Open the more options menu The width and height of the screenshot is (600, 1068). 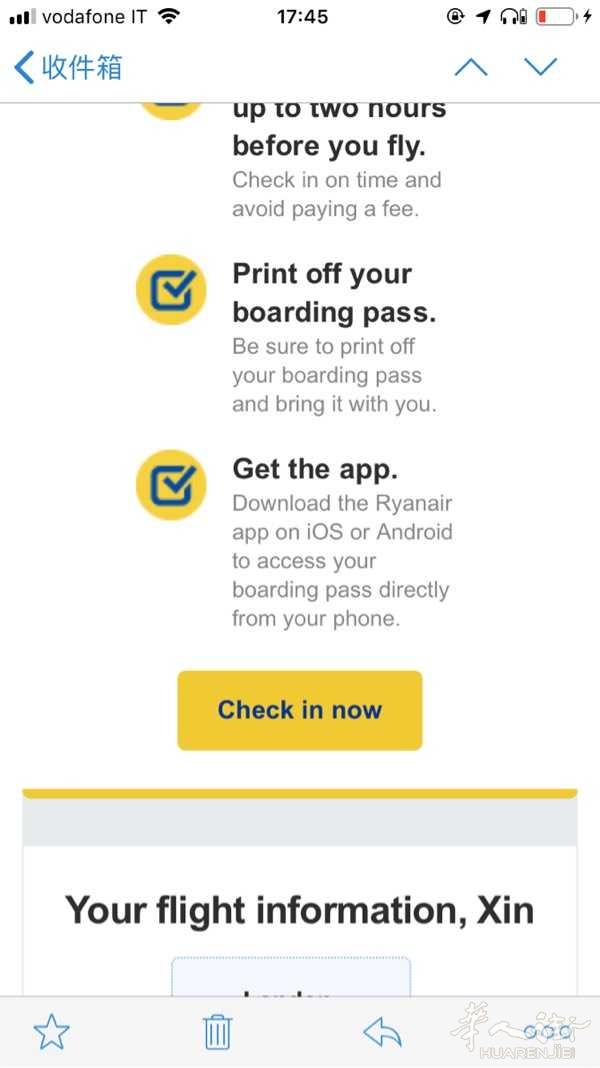click(x=547, y=1031)
